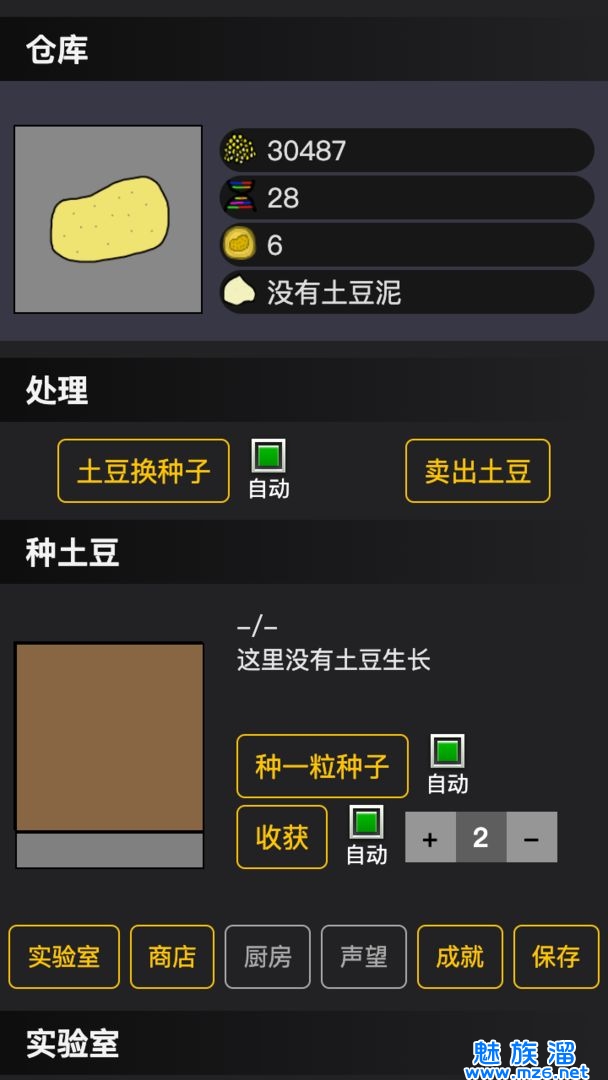Tap the 土豆换种子 button
Screen dimensions: 608x1080
[x=143, y=471]
